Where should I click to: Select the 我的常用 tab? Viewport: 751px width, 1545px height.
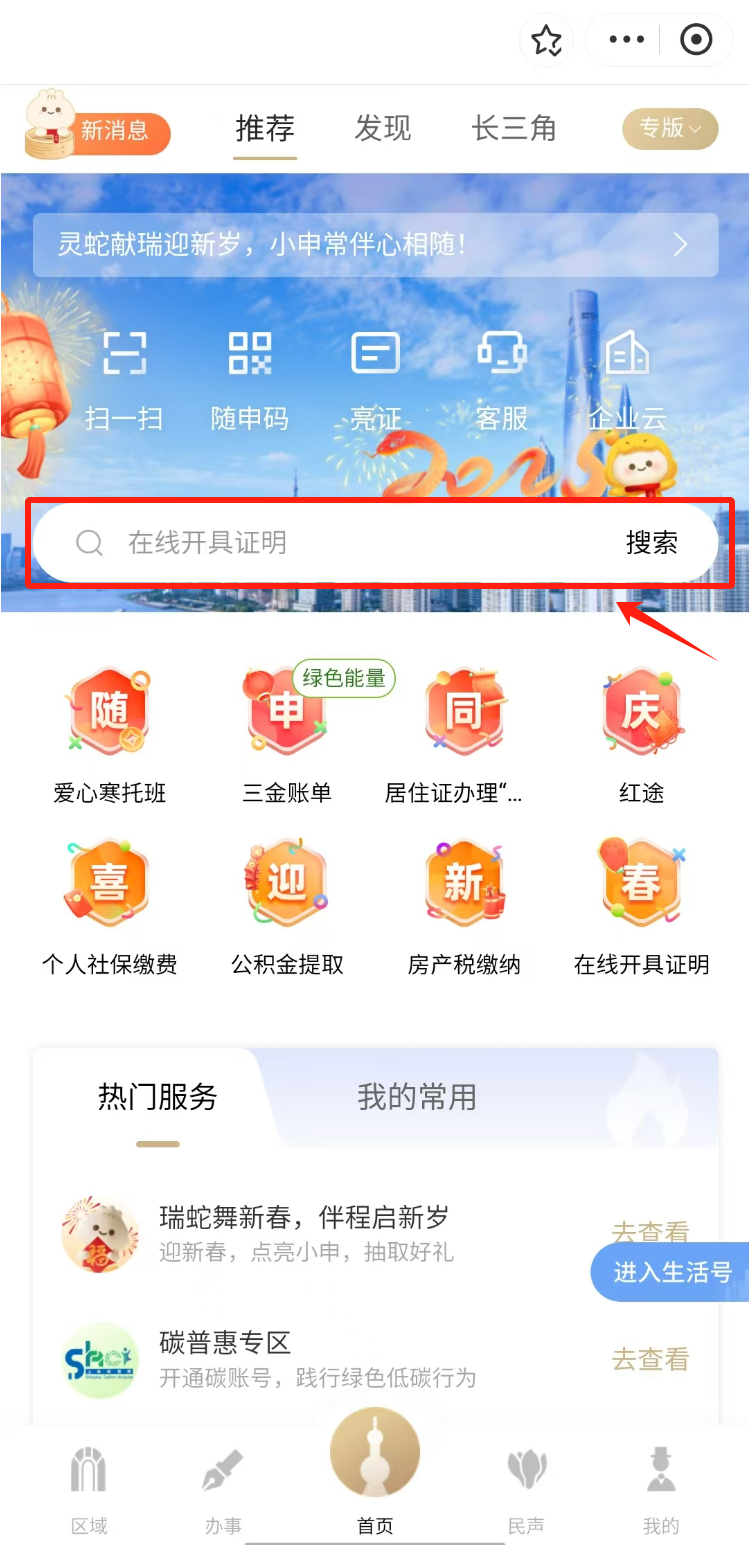(417, 1097)
